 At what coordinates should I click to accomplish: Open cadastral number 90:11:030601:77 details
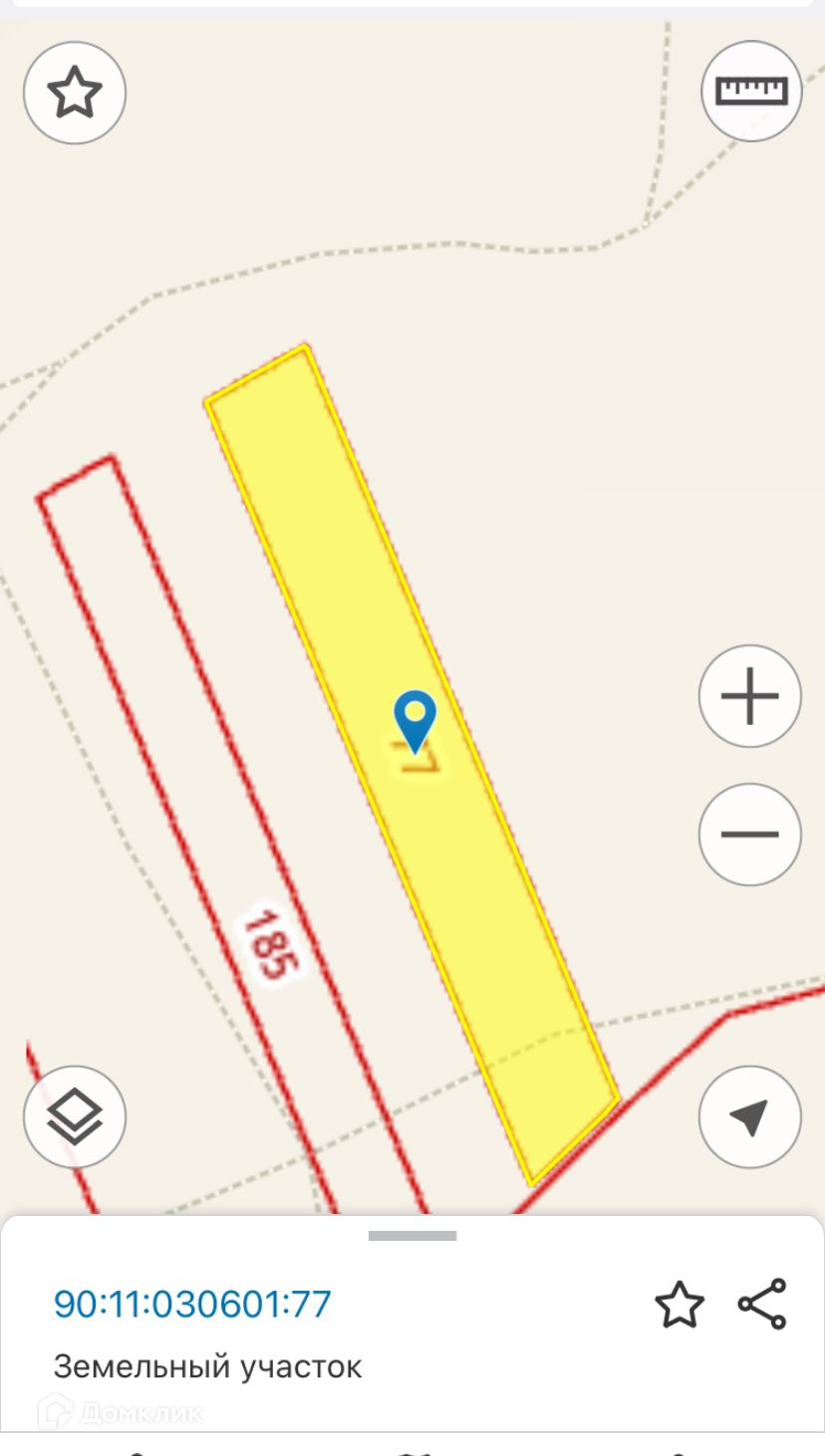click(192, 1304)
